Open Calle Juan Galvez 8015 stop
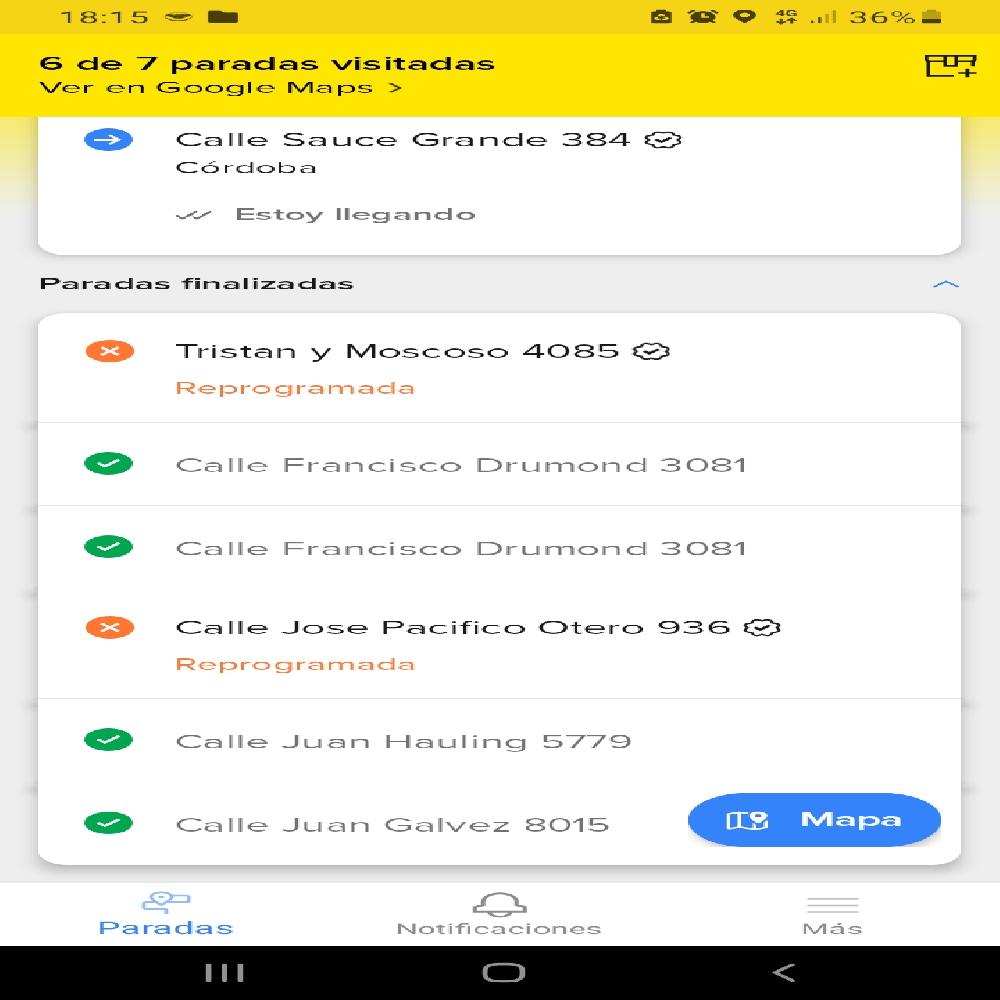This screenshot has width=1000, height=1000. pyautogui.click(x=392, y=825)
